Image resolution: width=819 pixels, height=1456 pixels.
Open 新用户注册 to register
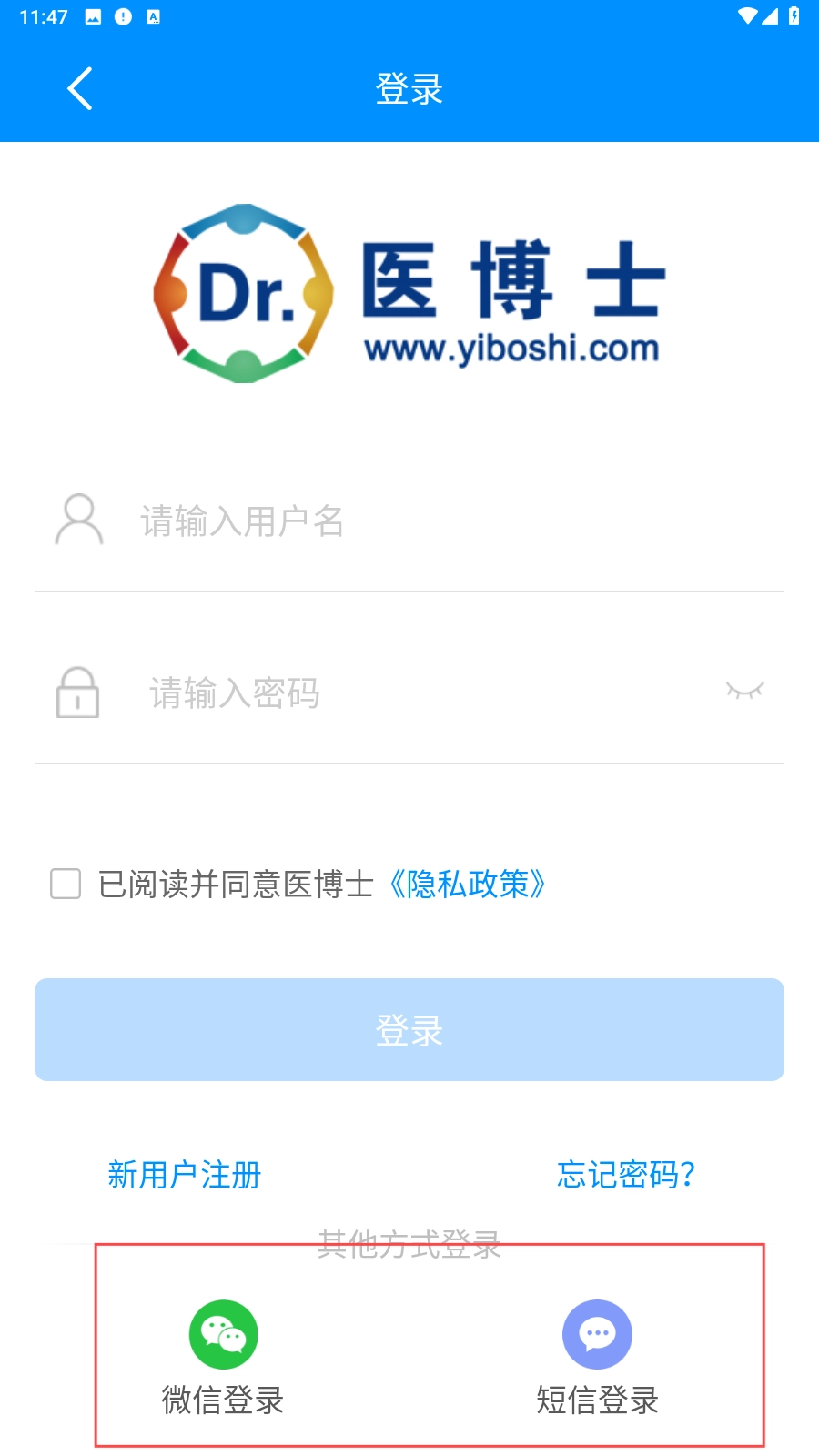coord(185,1175)
